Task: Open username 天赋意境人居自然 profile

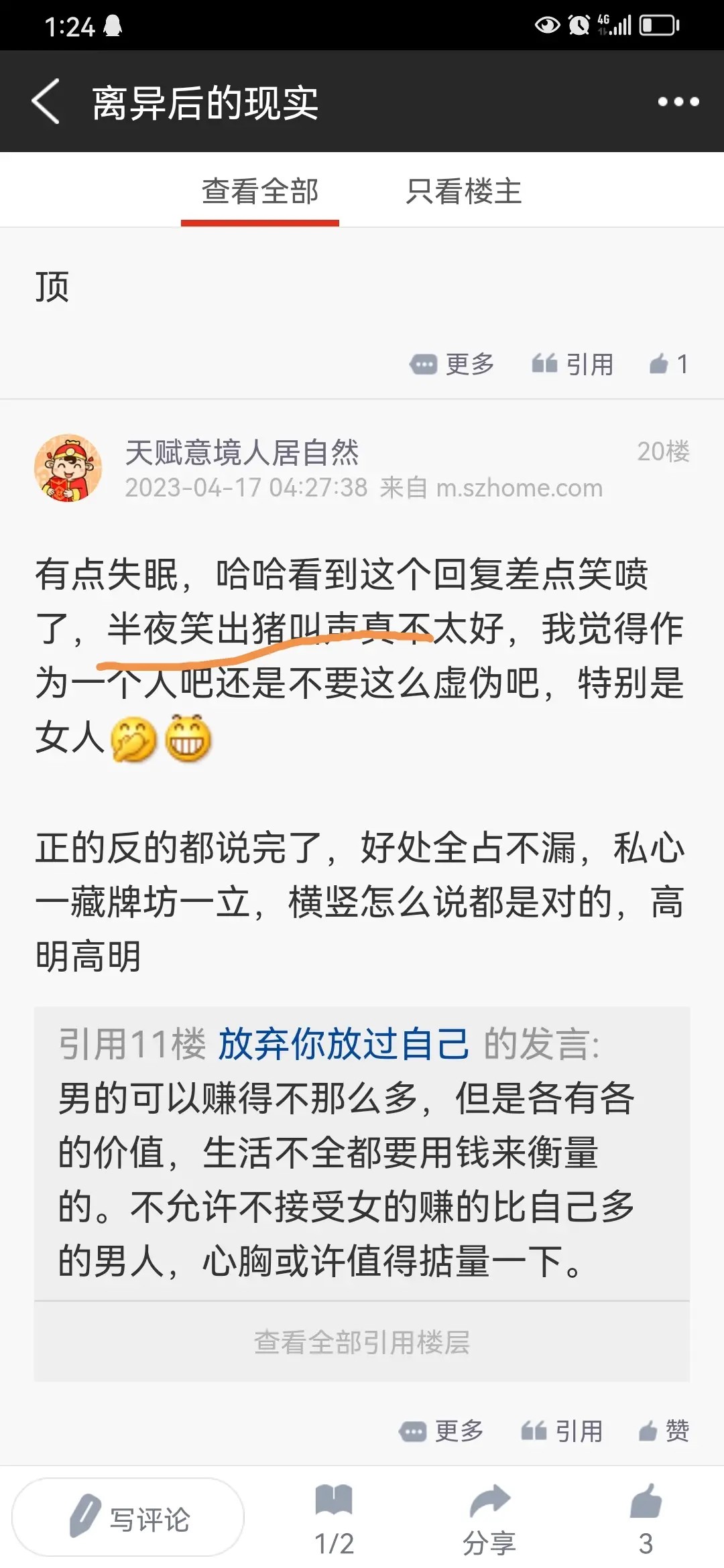Action: click(x=242, y=452)
